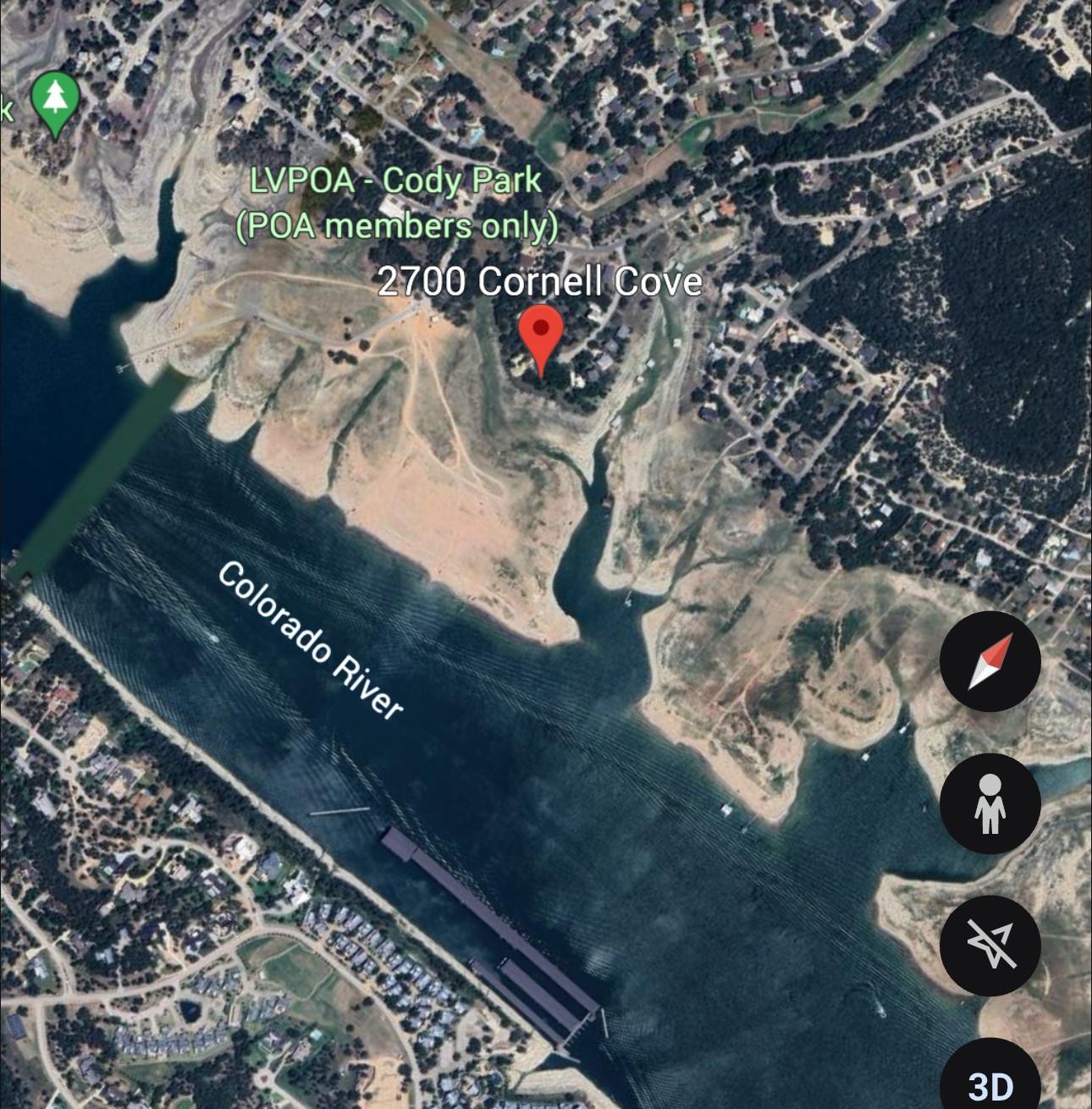Open the LVPOA - Cody Park place label
This screenshot has width=1092, height=1109.
(396, 203)
